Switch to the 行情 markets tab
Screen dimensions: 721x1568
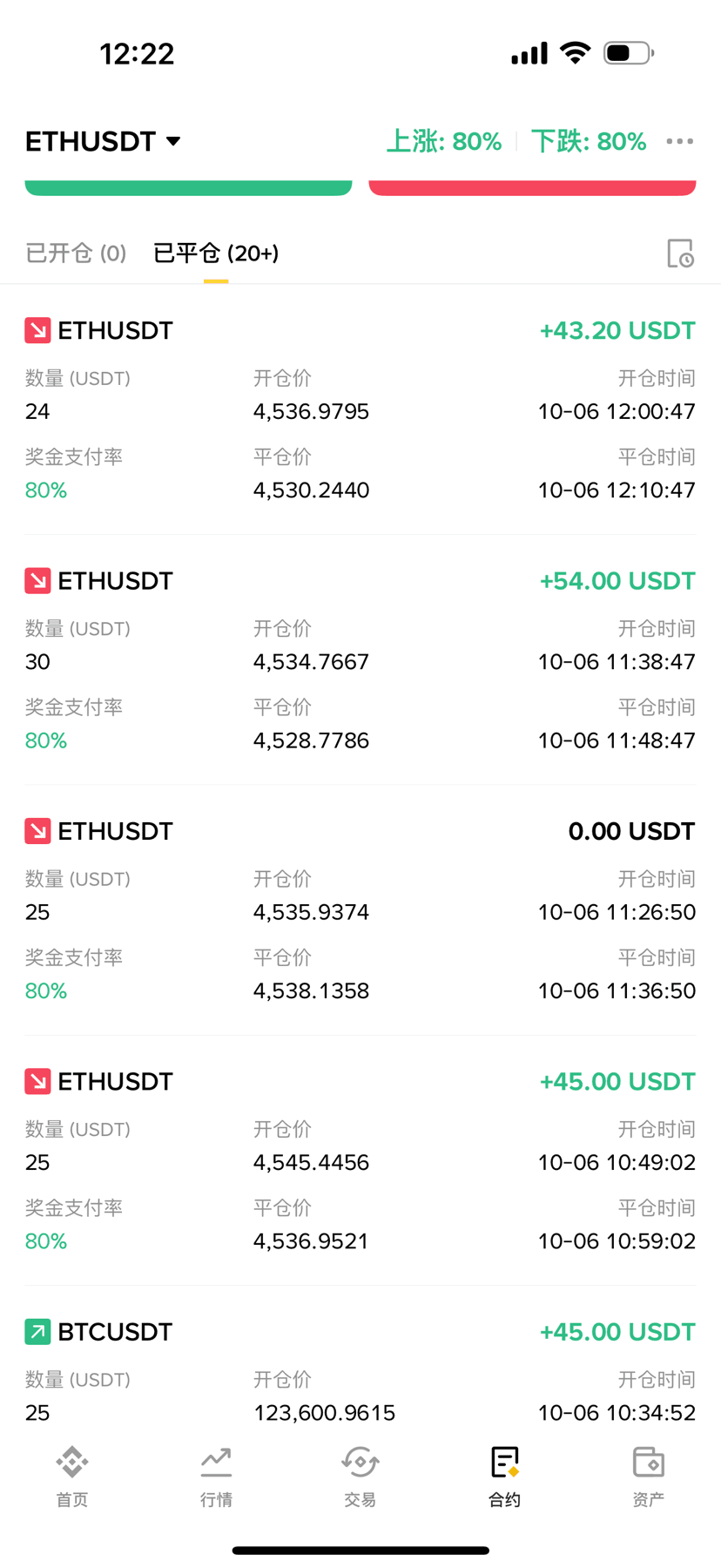[x=216, y=1477]
